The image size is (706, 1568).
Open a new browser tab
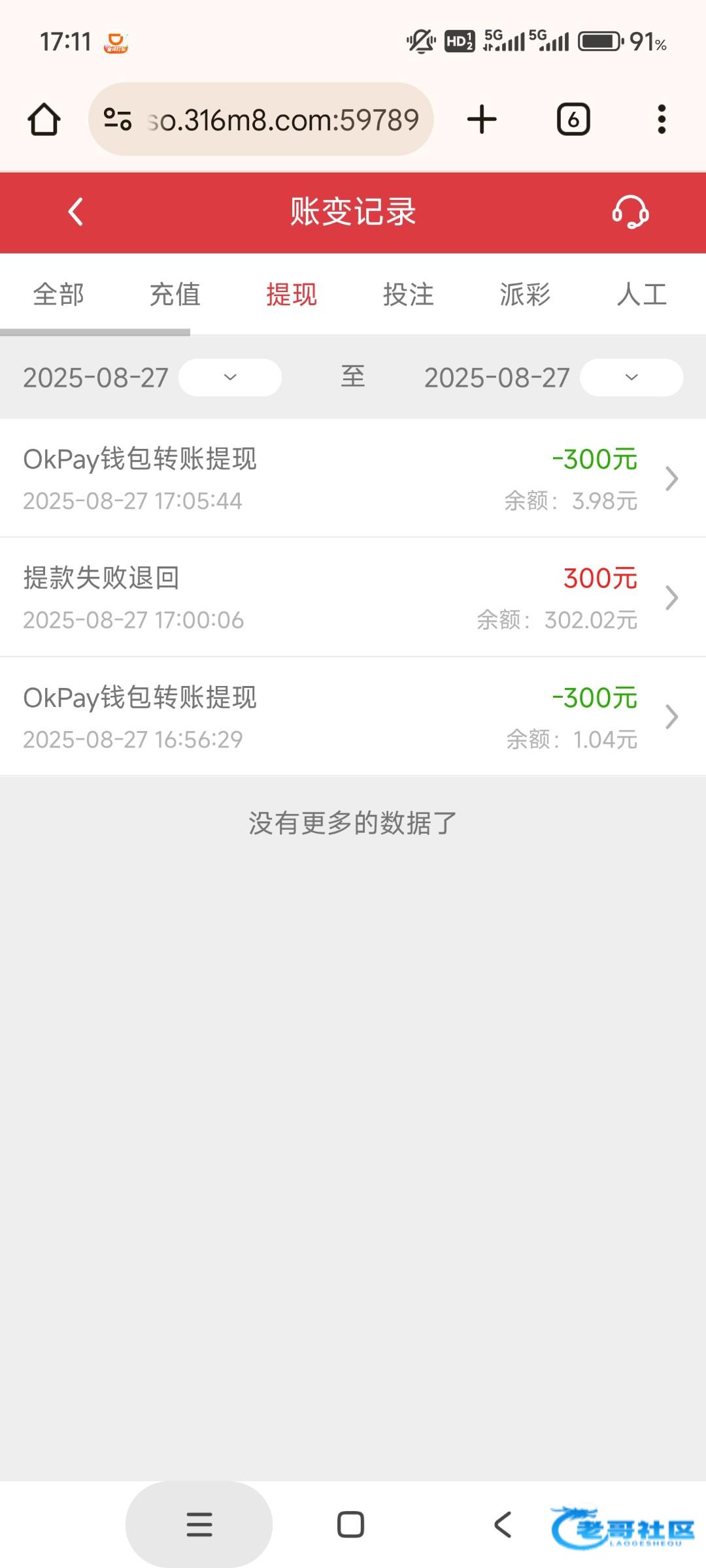pyautogui.click(x=482, y=120)
